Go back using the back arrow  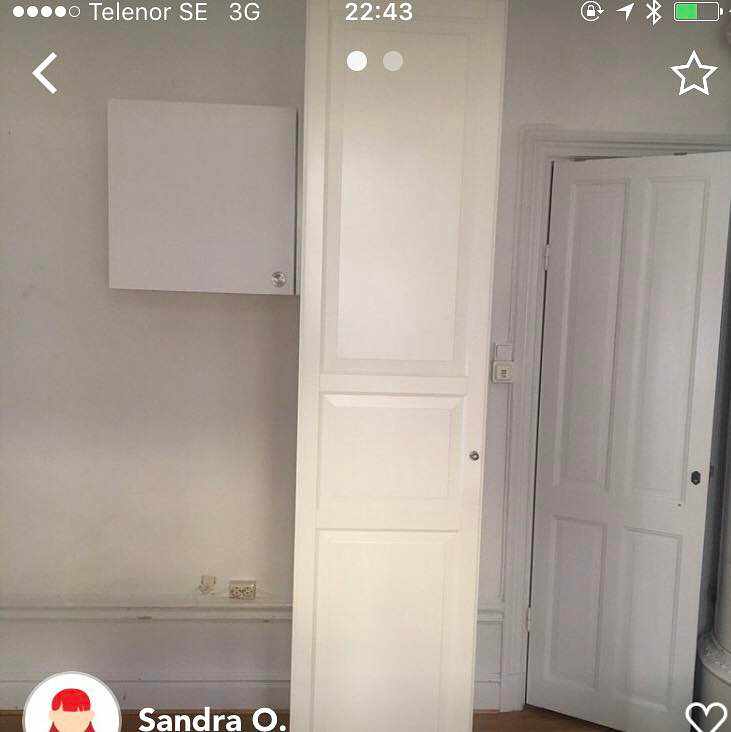click(45, 73)
